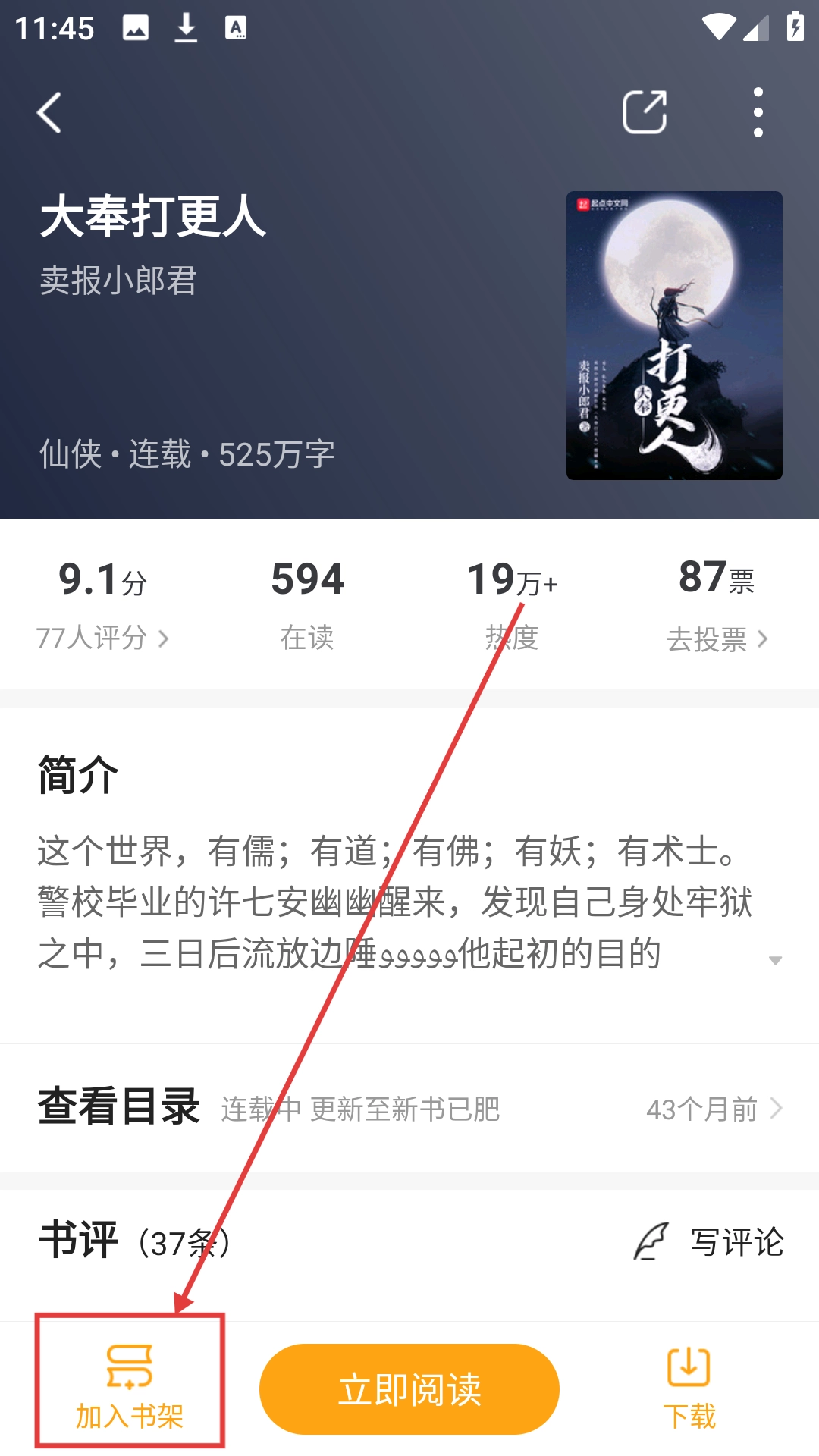Viewport: 819px width, 1456px height.
Task: Expand the full 简介 book description
Action: (775, 959)
